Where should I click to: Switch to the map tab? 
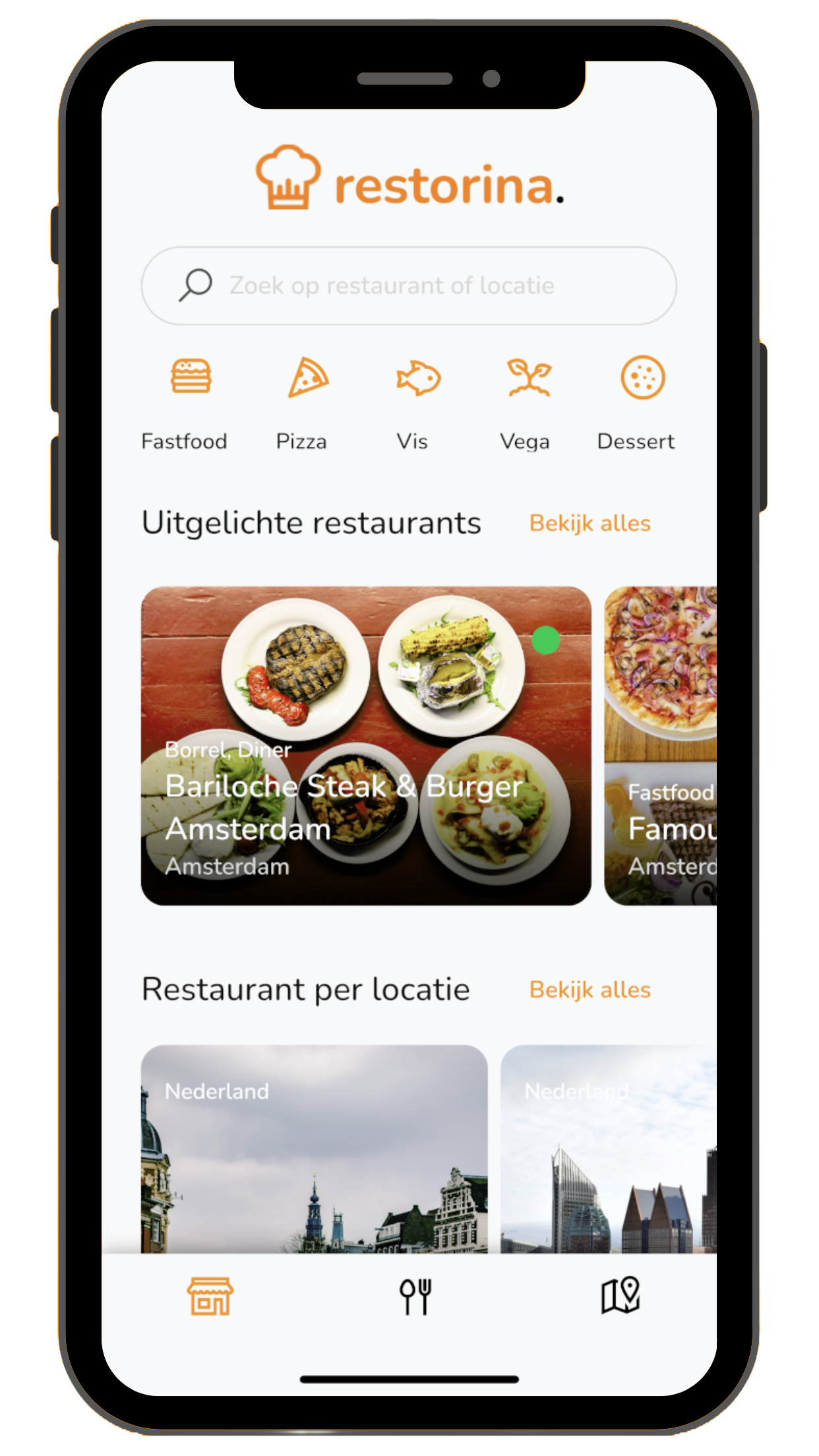620,1296
